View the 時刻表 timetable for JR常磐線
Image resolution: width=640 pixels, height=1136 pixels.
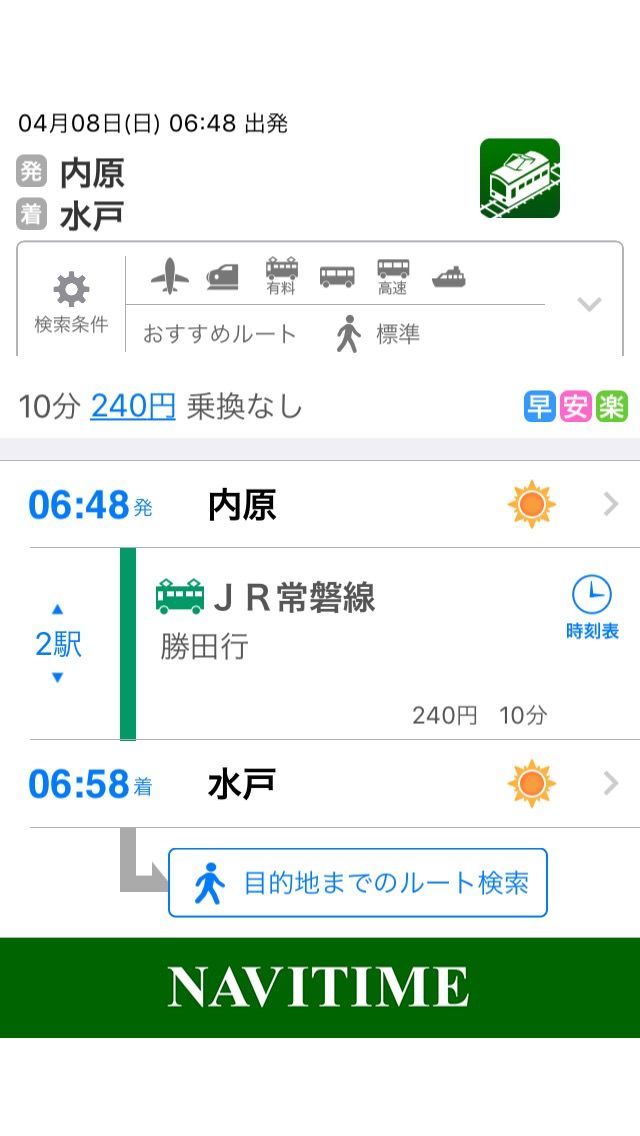click(x=591, y=607)
